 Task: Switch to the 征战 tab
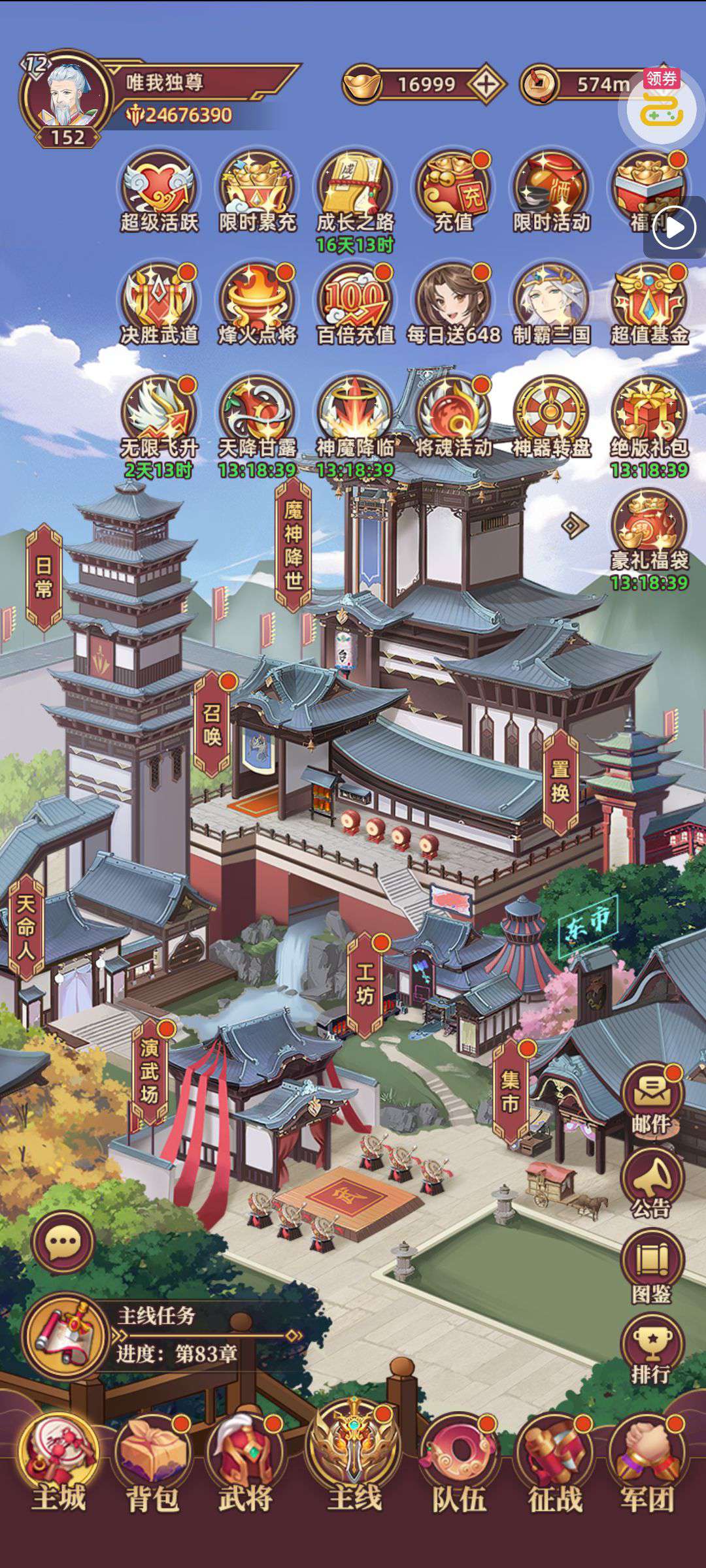[554, 1463]
